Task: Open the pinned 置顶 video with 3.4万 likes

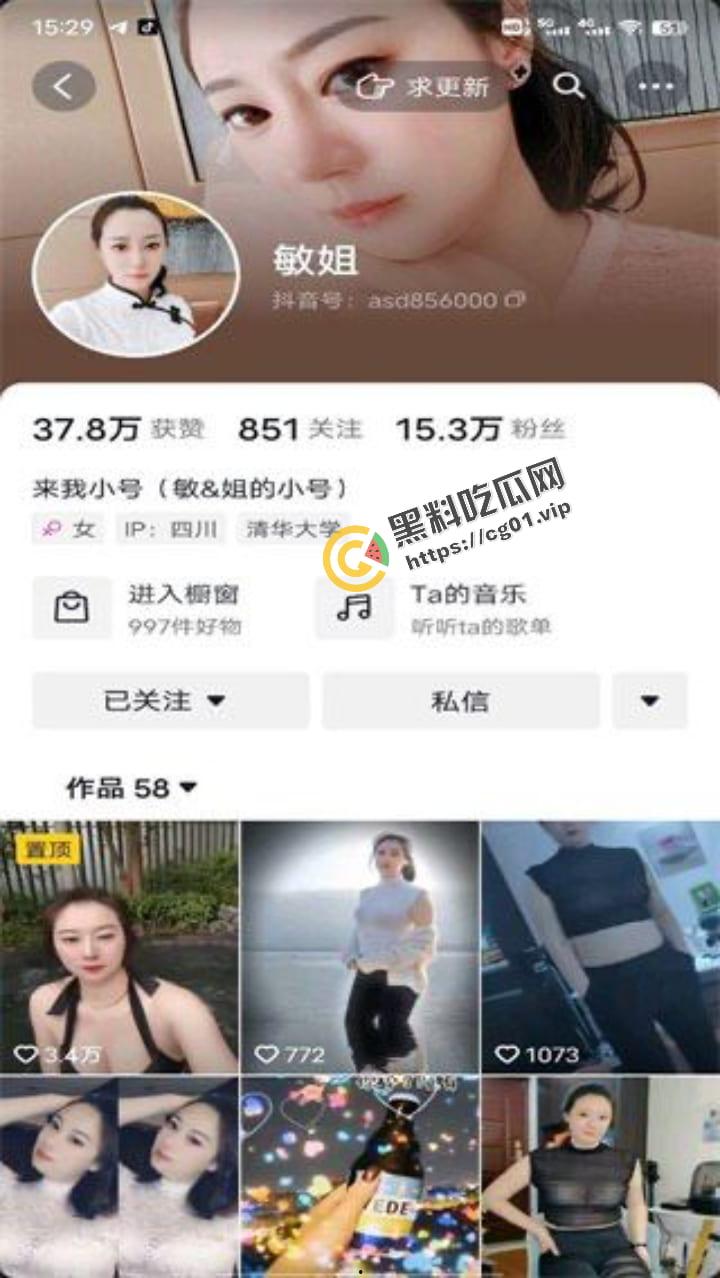Action: tap(120, 945)
